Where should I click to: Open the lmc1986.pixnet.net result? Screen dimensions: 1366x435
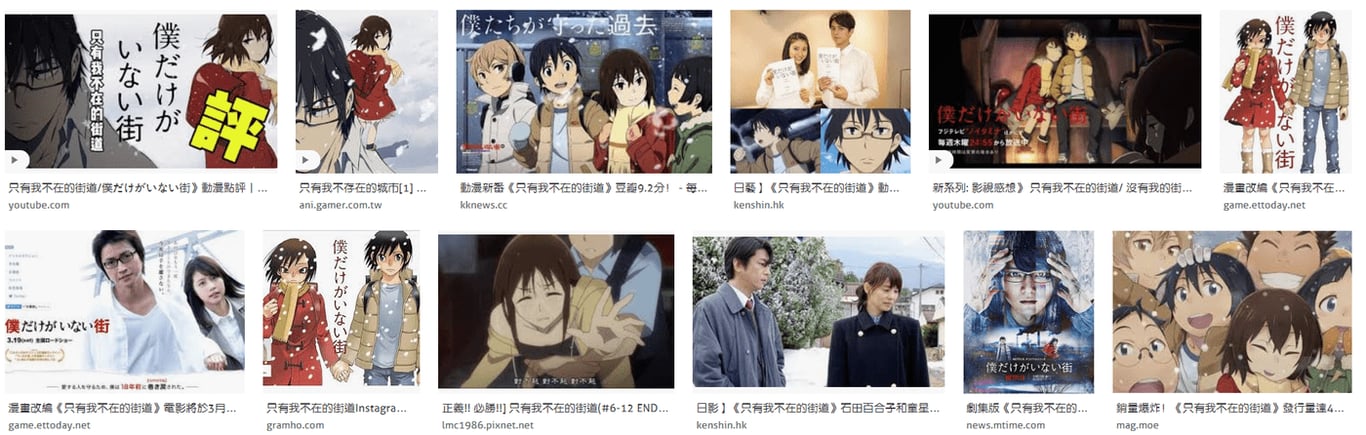(556, 312)
